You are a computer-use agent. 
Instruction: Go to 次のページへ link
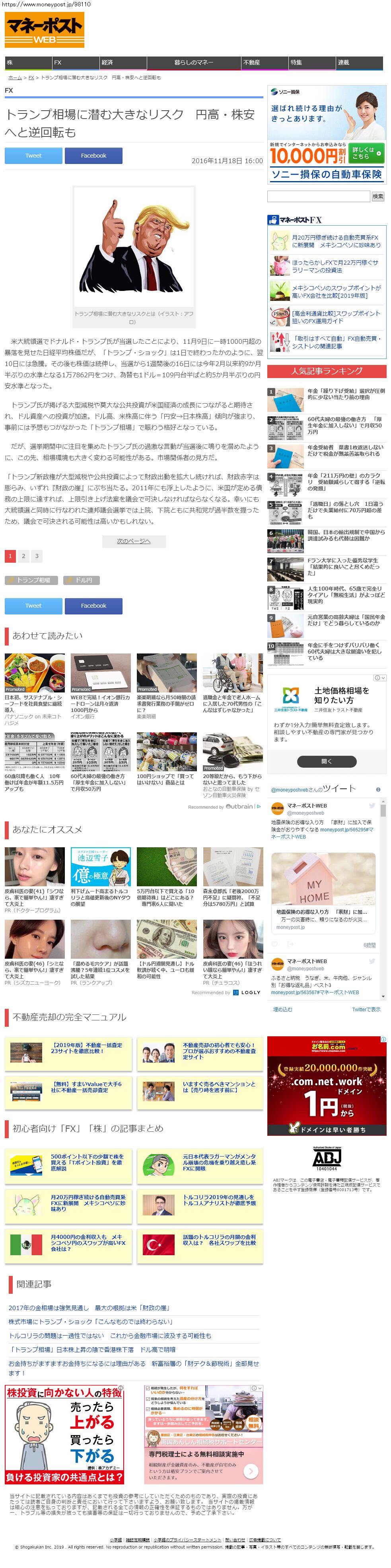[133, 540]
